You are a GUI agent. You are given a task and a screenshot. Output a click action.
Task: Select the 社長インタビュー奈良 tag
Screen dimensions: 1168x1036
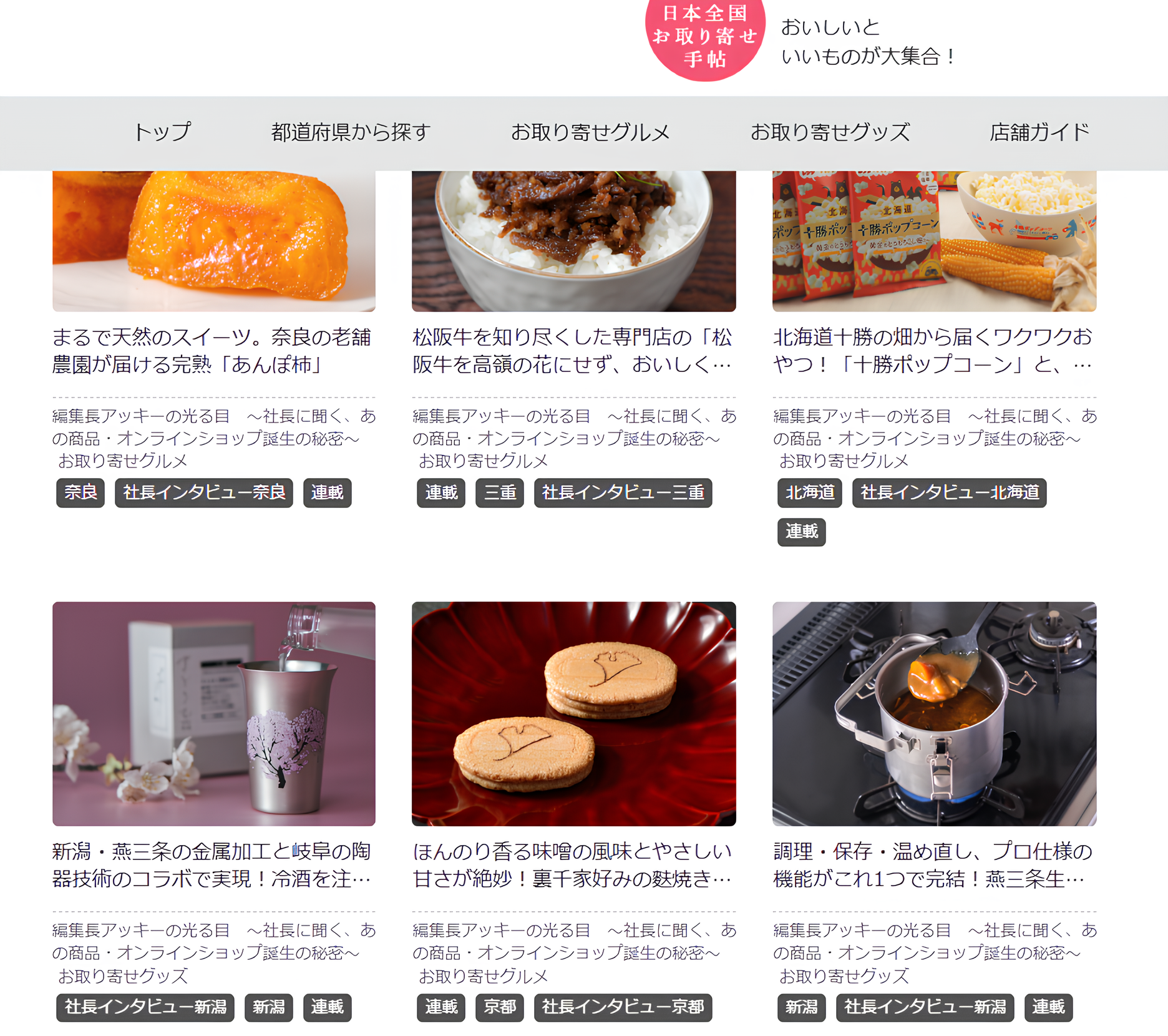[204, 492]
